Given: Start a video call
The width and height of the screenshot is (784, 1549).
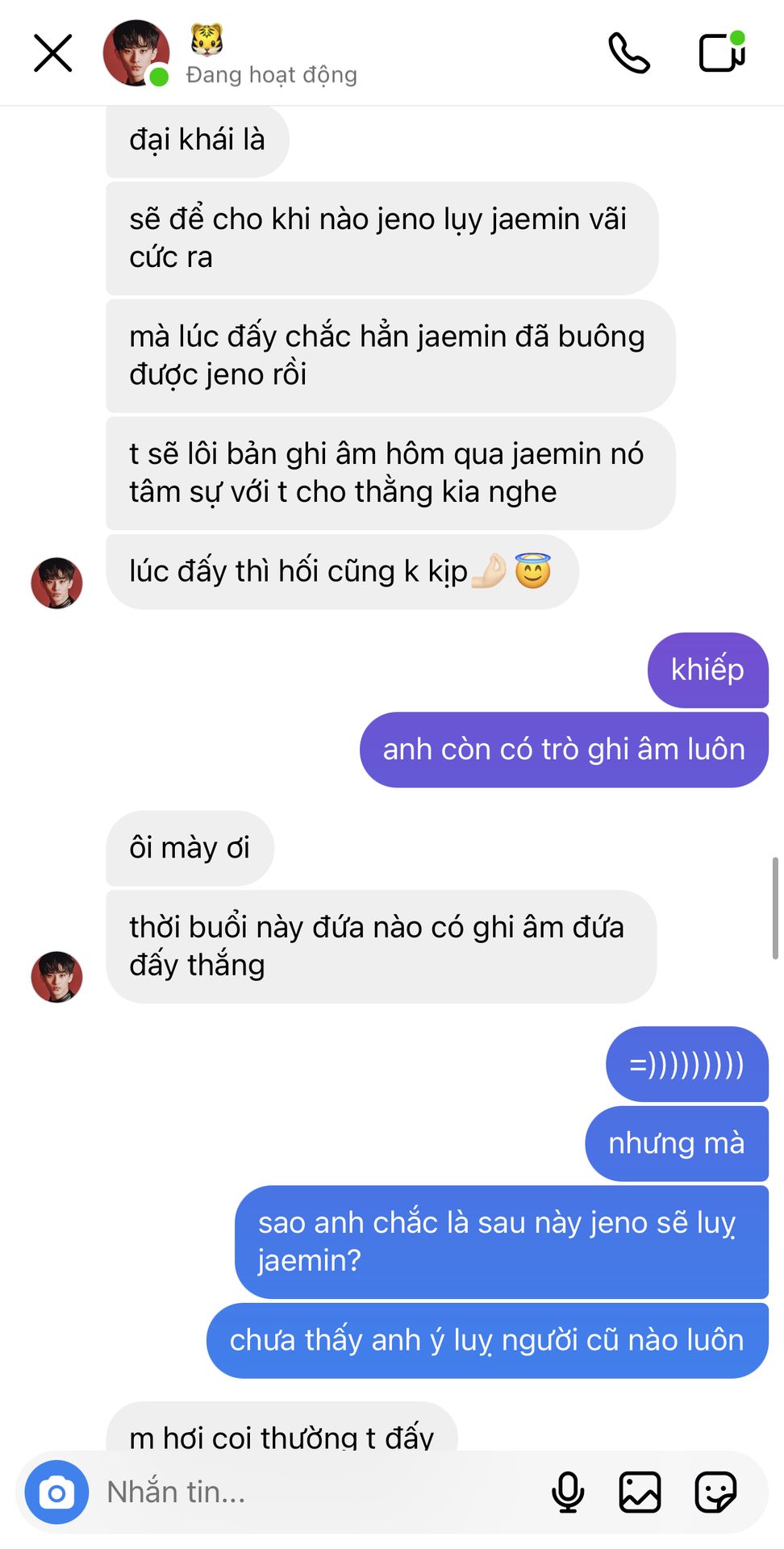Looking at the screenshot, I should [x=722, y=52].
